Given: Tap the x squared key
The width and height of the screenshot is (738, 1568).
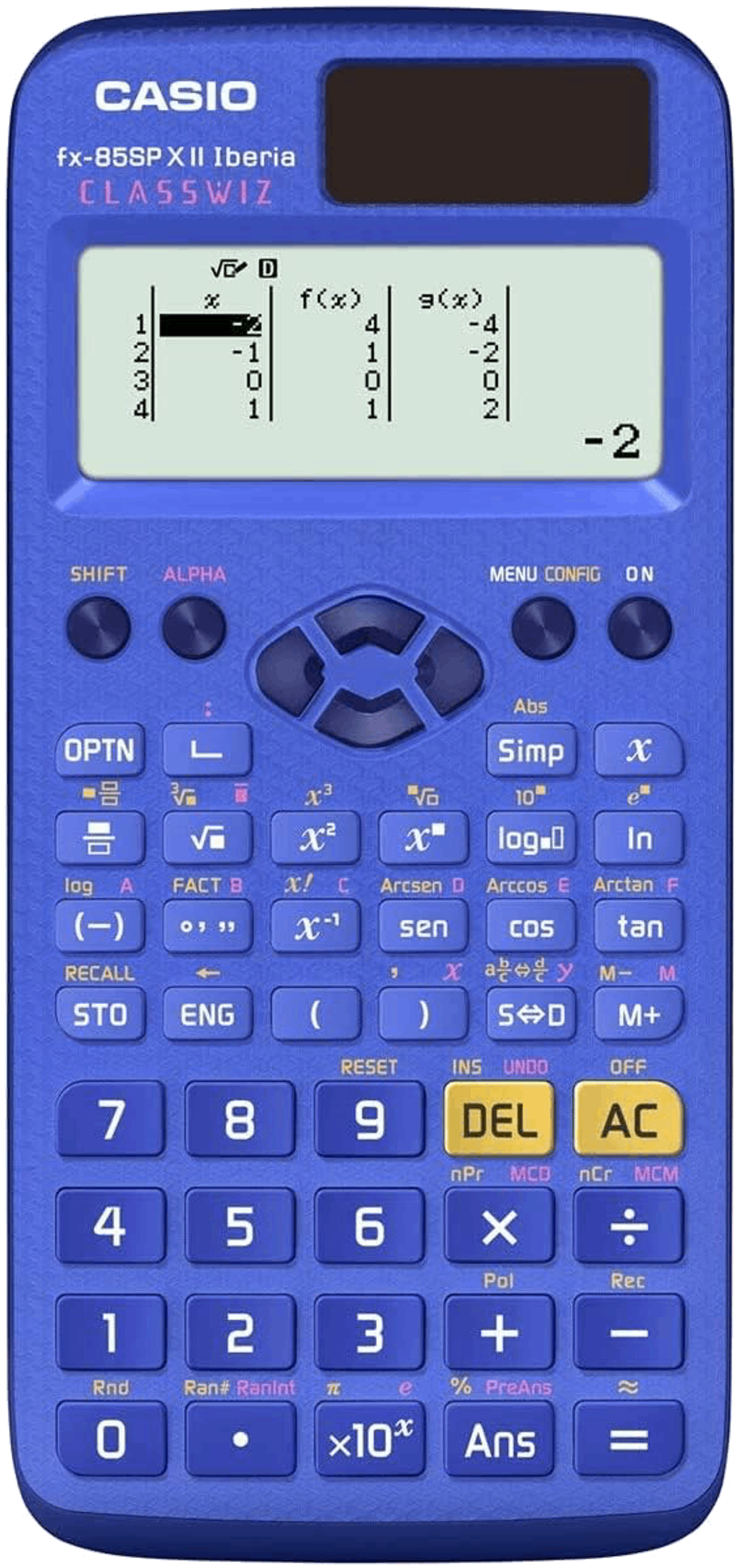Looking at the screenshot, I should coord(315,838).
